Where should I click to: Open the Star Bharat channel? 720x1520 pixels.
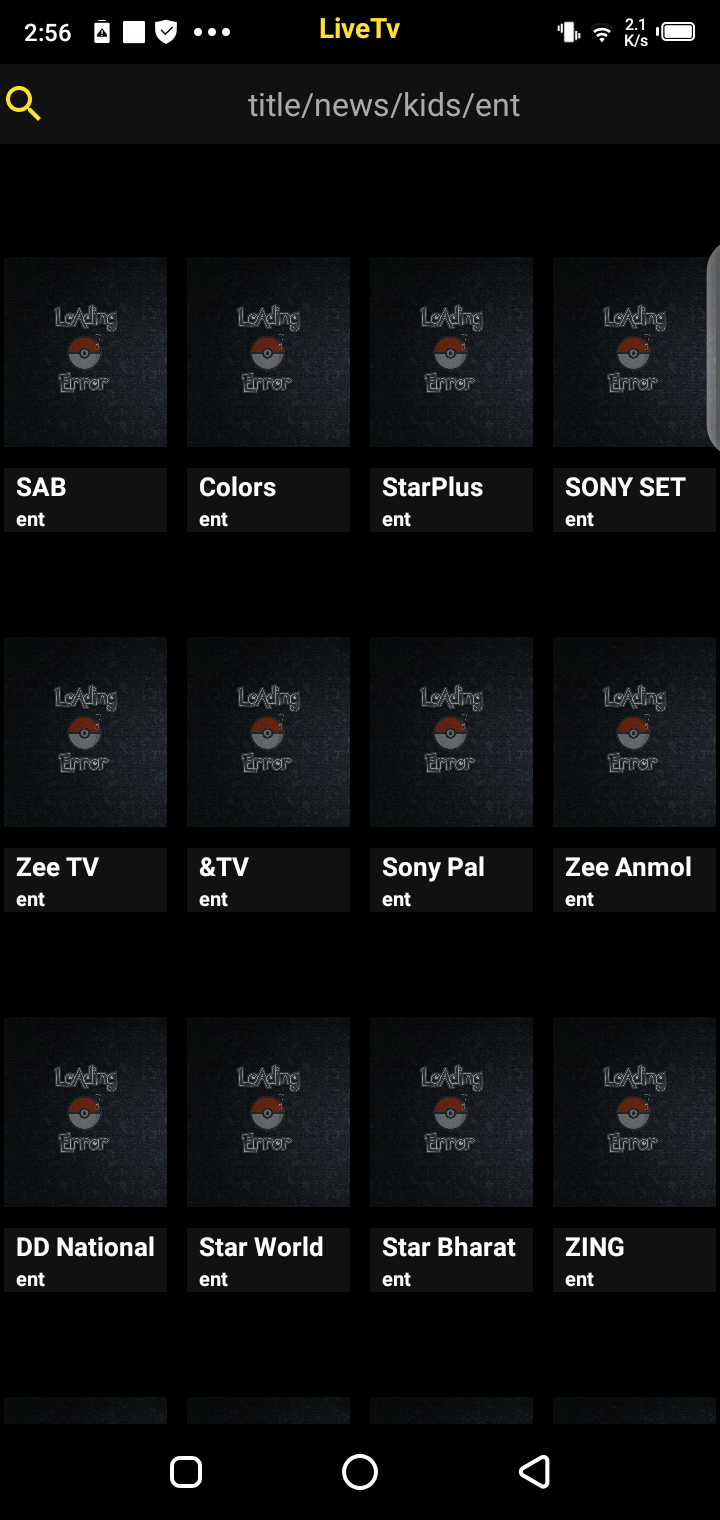(x=451, y=1112)
